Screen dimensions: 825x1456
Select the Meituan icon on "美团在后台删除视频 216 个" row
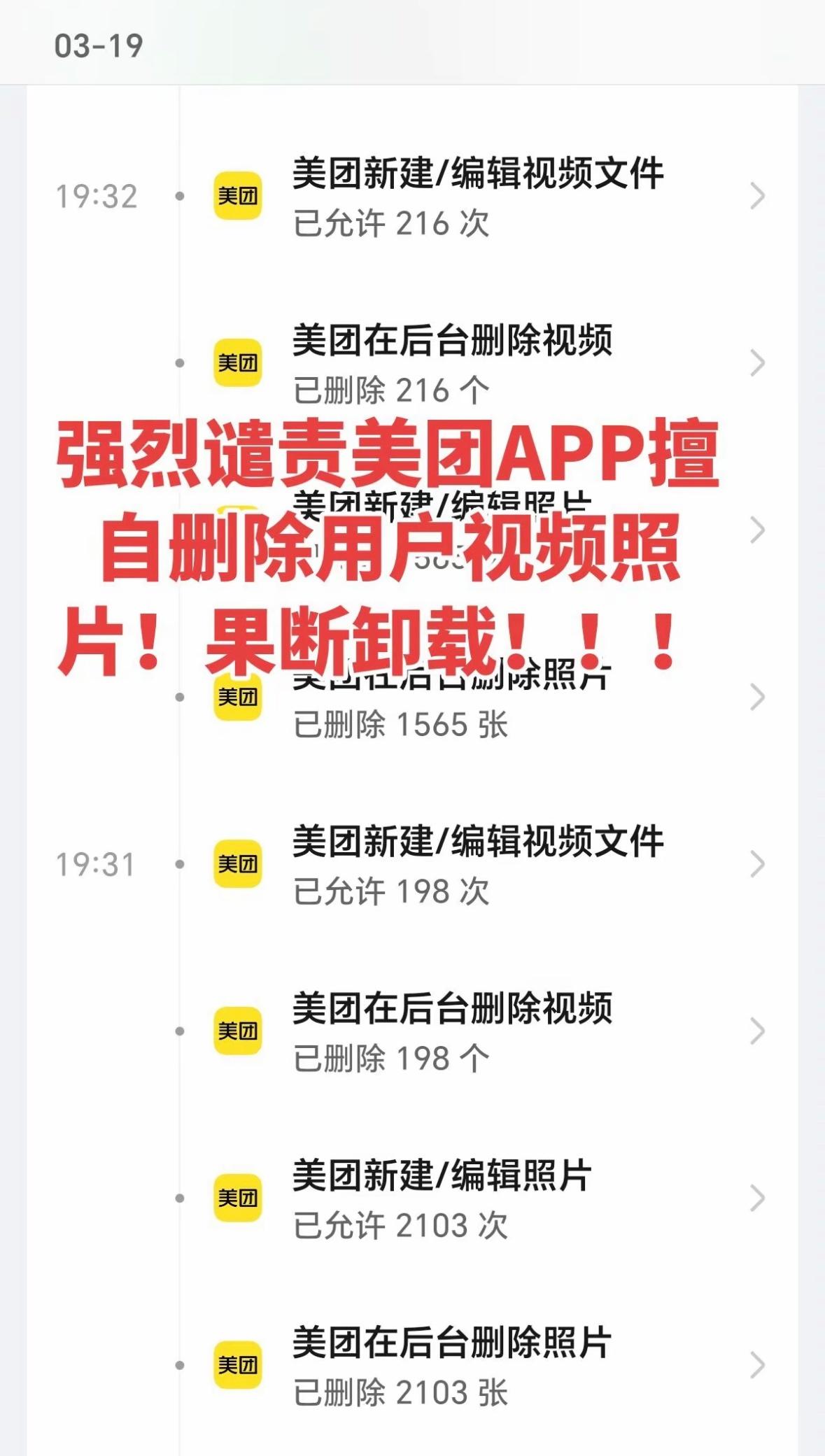pyautogui.click(x=238, y=362)
